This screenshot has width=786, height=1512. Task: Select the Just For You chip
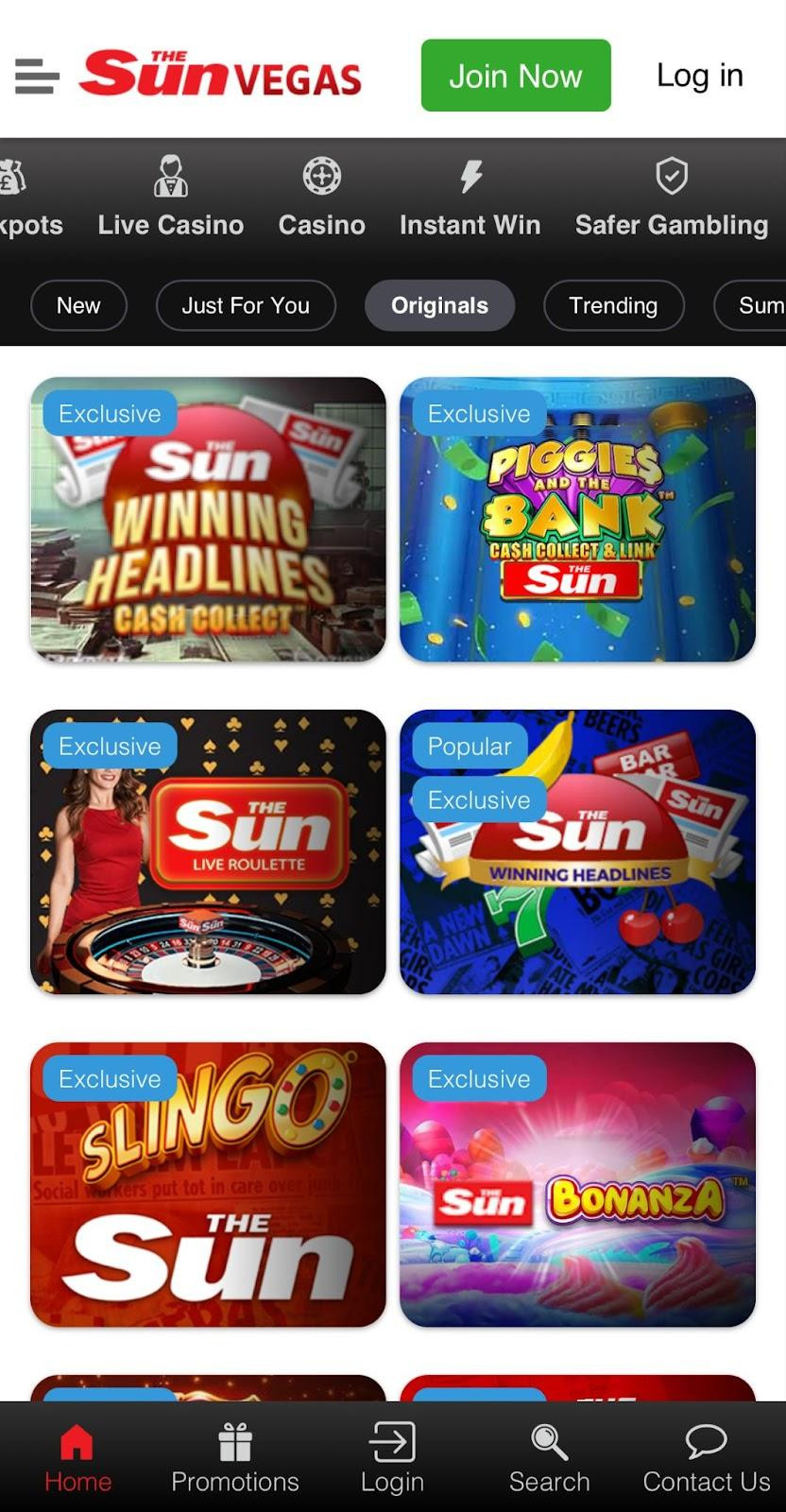[246, 305]
